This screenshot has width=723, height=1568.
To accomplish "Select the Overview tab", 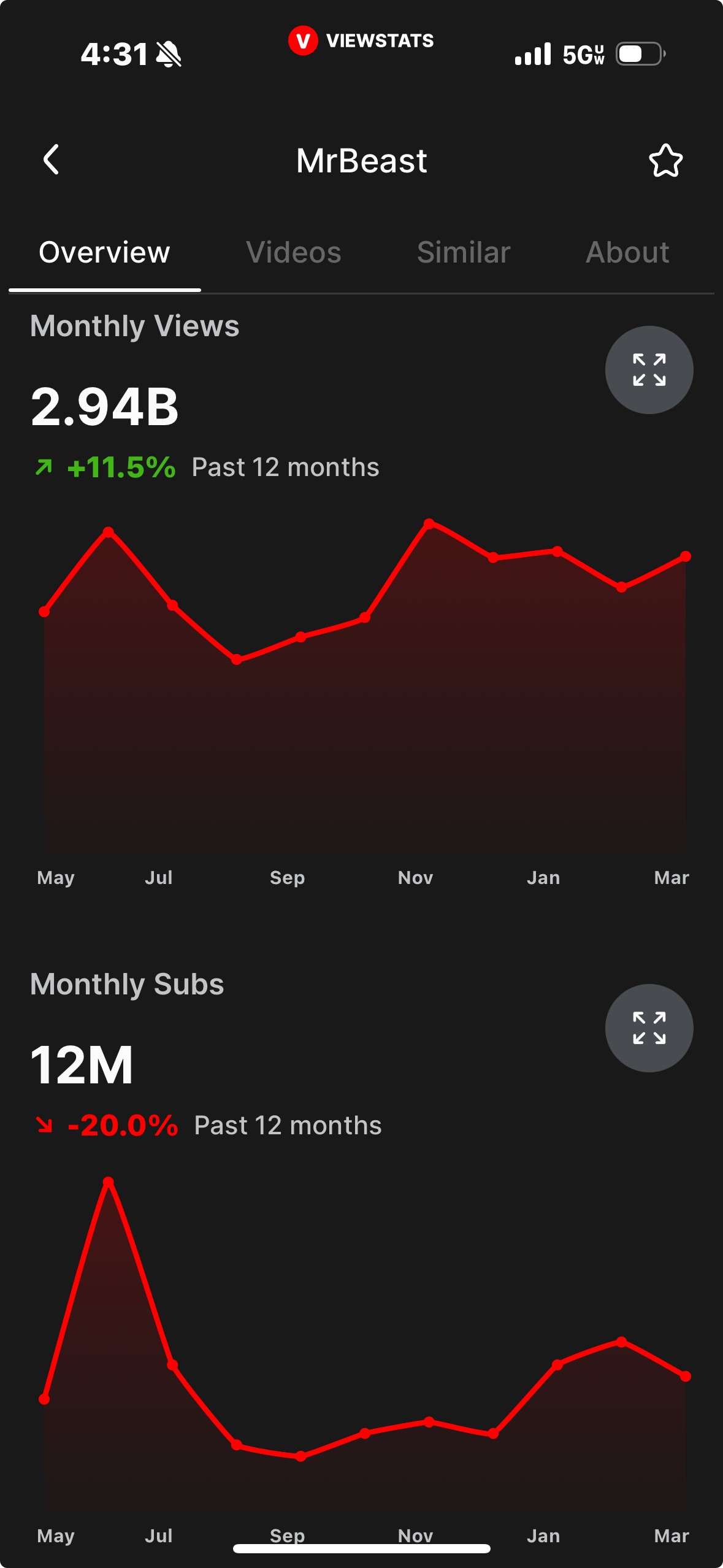I will (104, 253).
